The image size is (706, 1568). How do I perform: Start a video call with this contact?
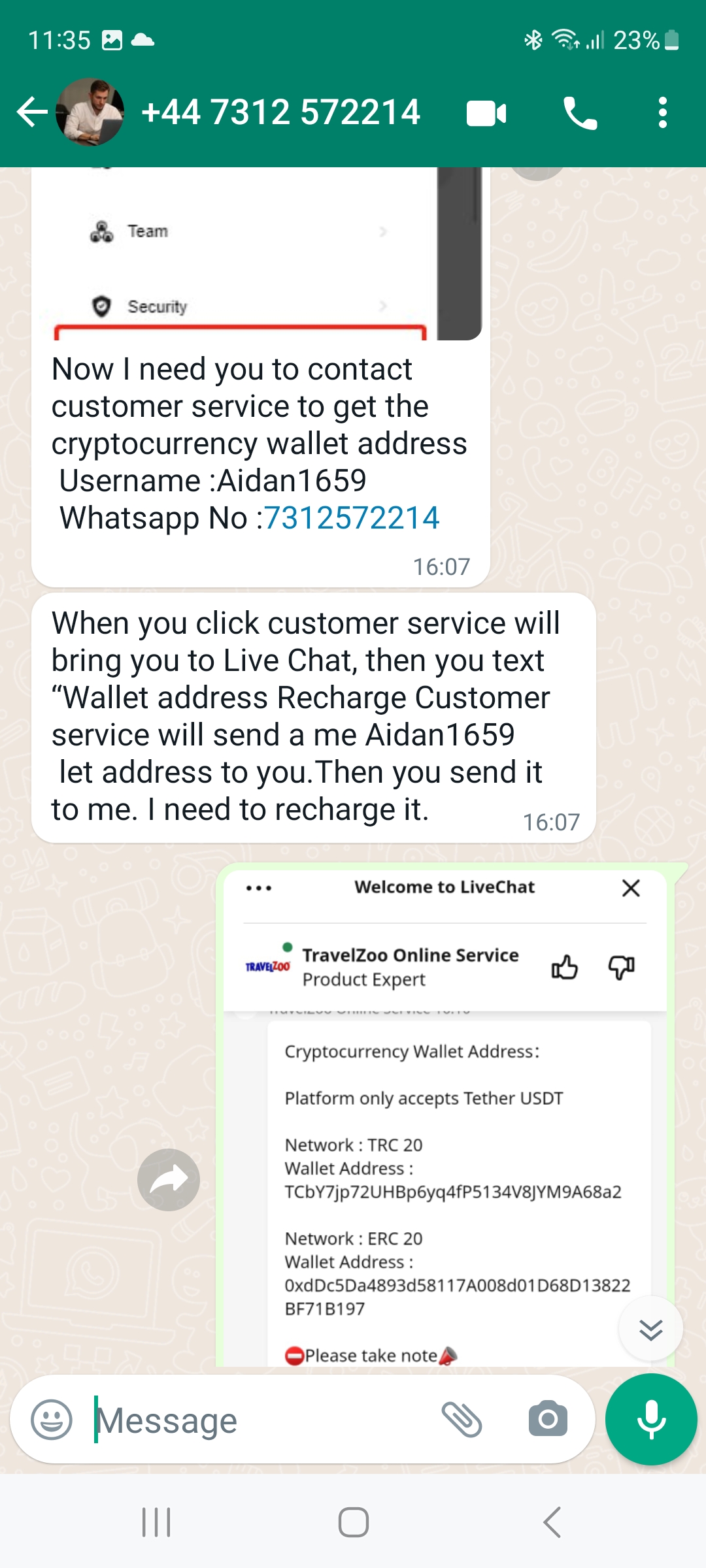486,113
